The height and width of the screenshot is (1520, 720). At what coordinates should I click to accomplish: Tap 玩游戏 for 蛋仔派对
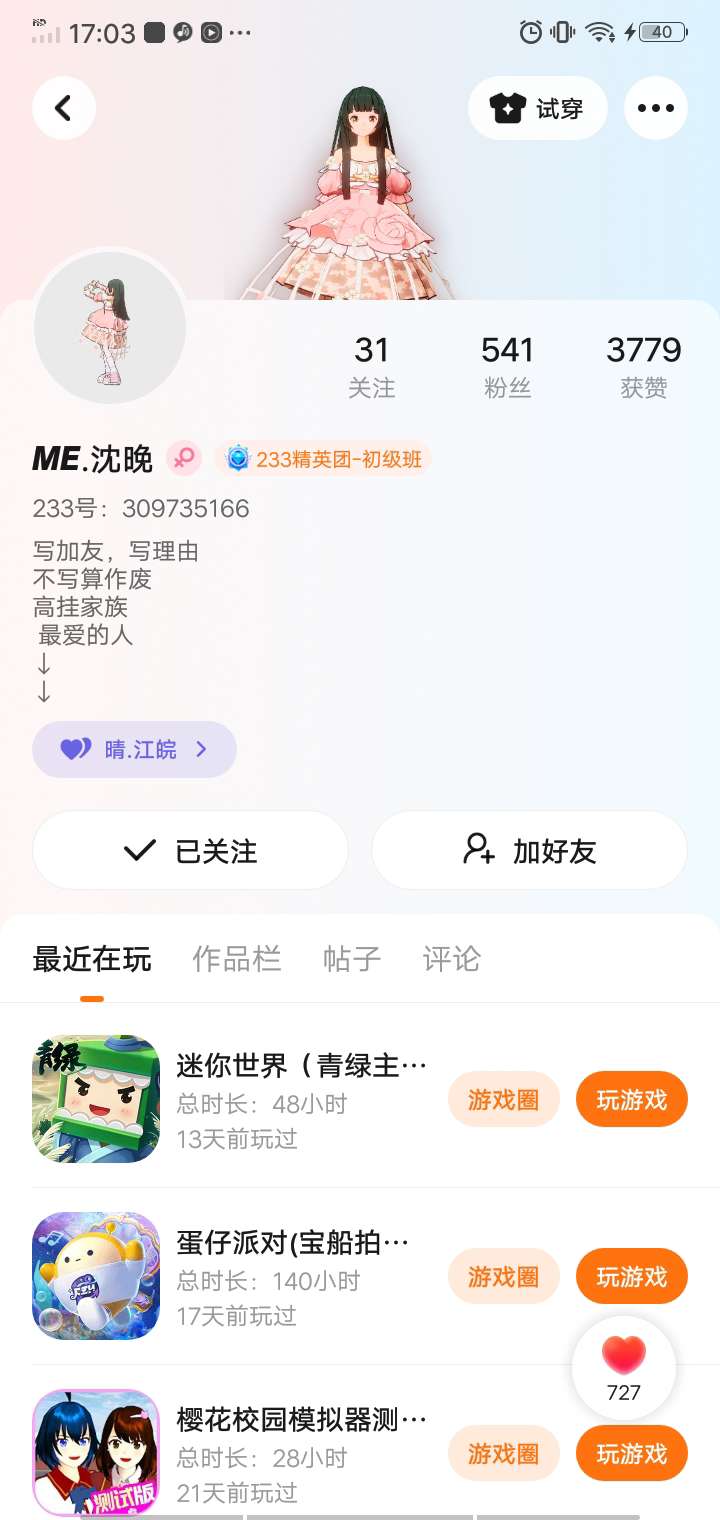(x=631, y=1276)
